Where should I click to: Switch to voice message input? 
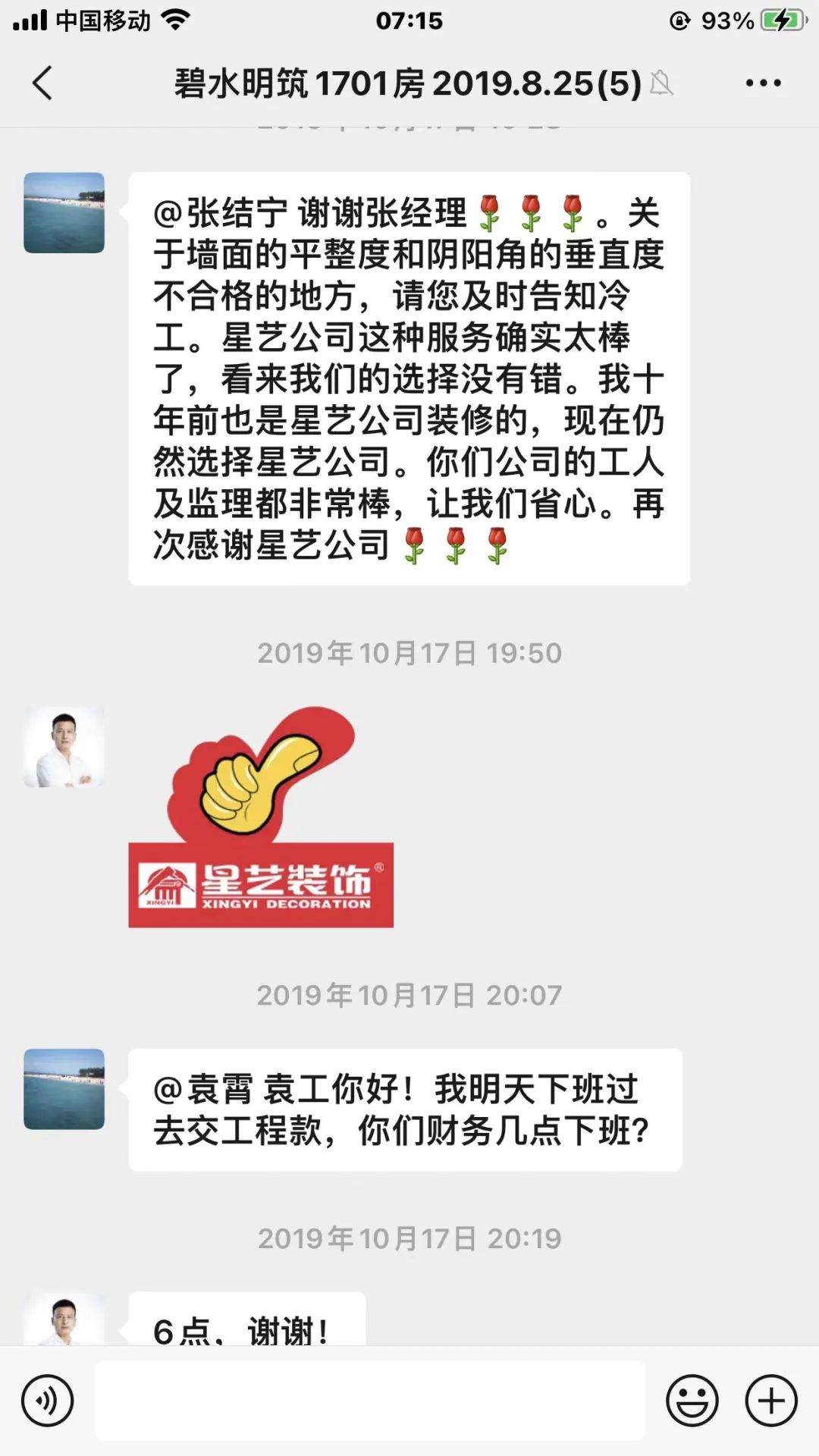tap(48, 1401)
